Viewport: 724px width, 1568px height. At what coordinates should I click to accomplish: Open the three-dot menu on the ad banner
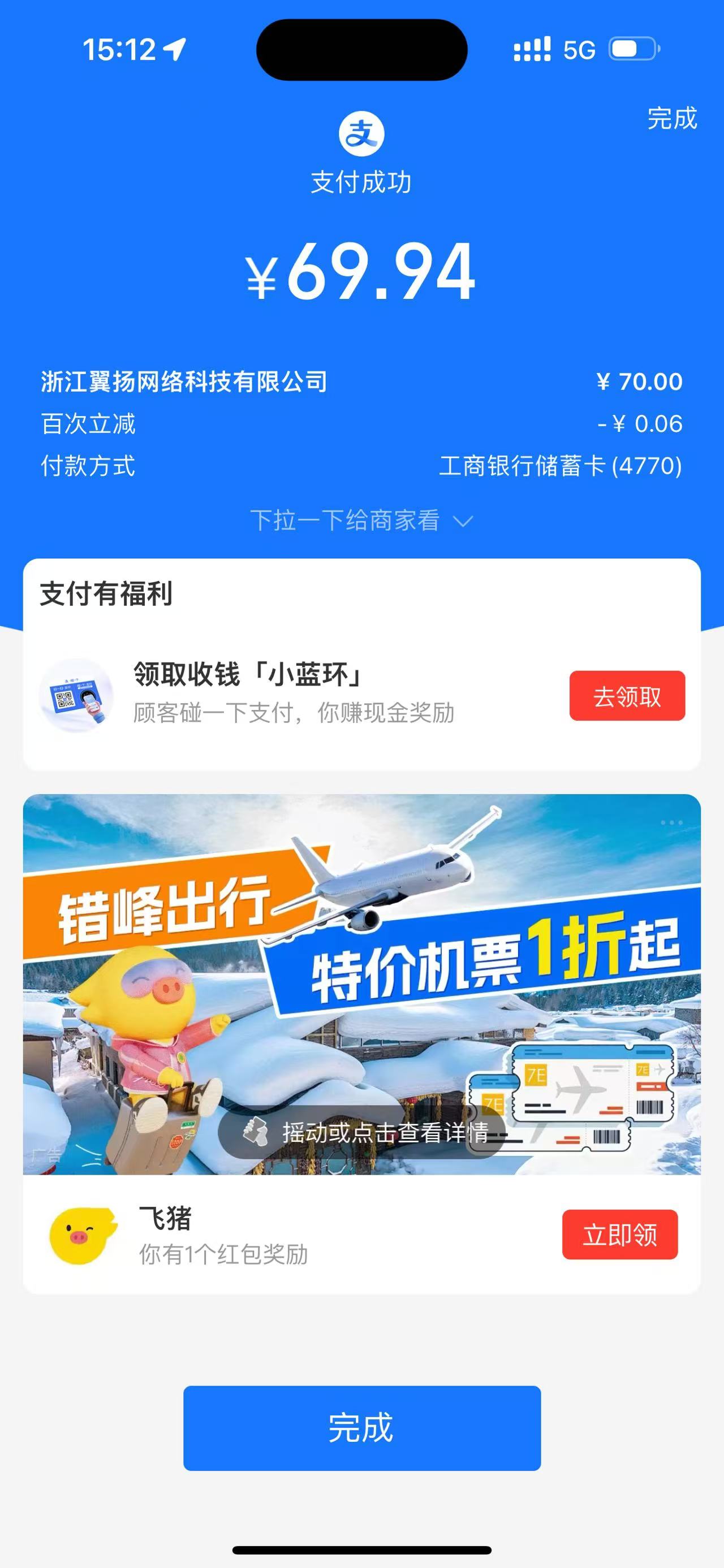671,823
